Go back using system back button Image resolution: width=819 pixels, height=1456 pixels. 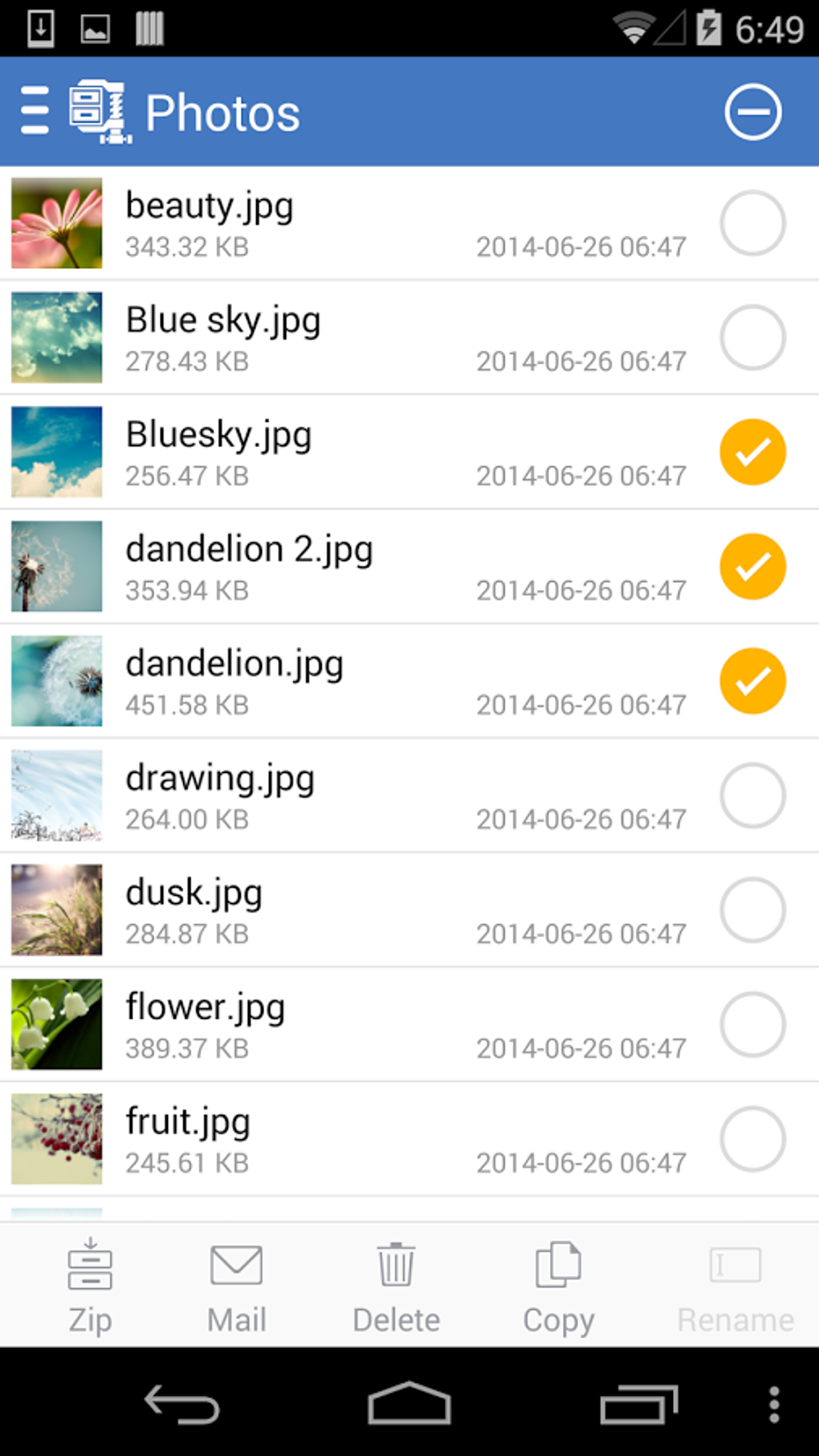click(x=181, y=1405)
